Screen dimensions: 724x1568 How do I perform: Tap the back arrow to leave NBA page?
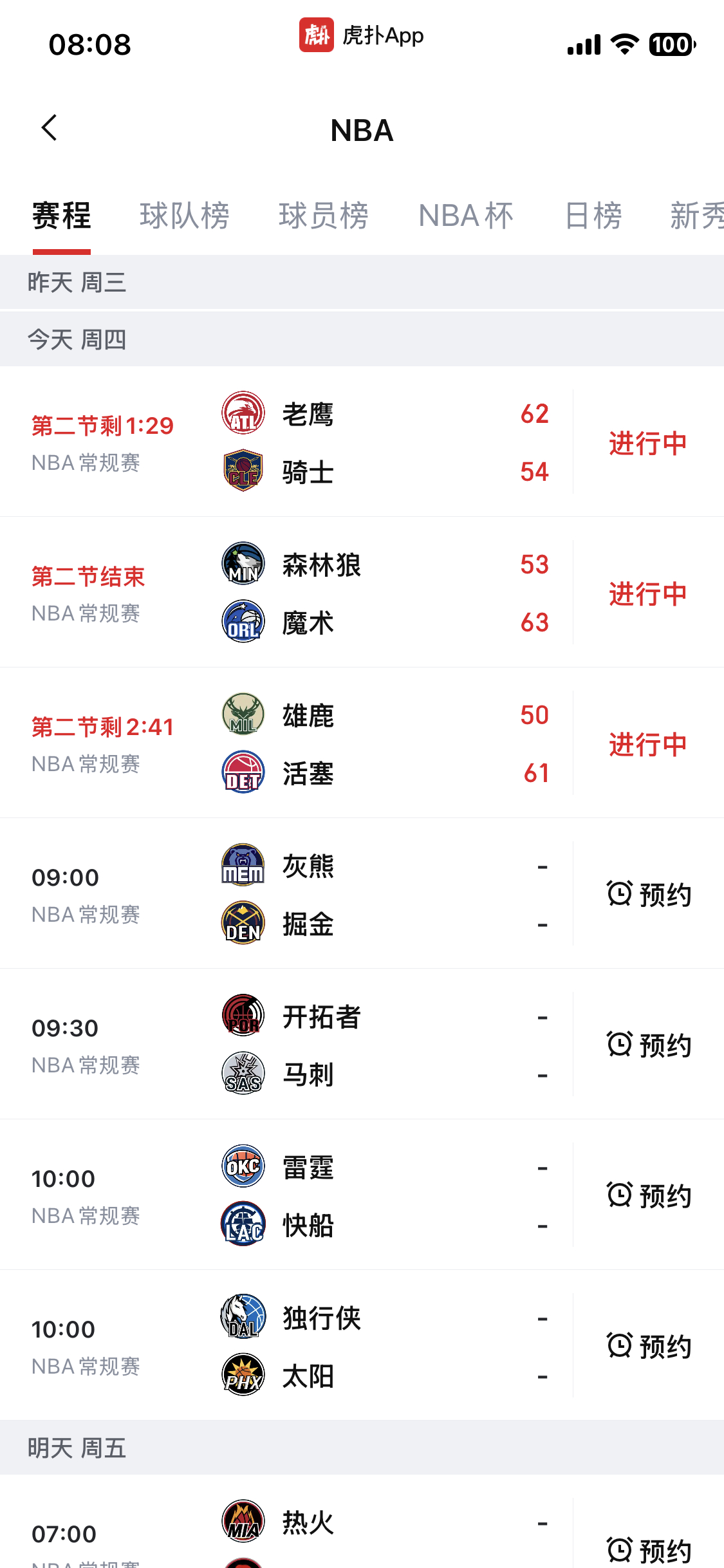48,129
